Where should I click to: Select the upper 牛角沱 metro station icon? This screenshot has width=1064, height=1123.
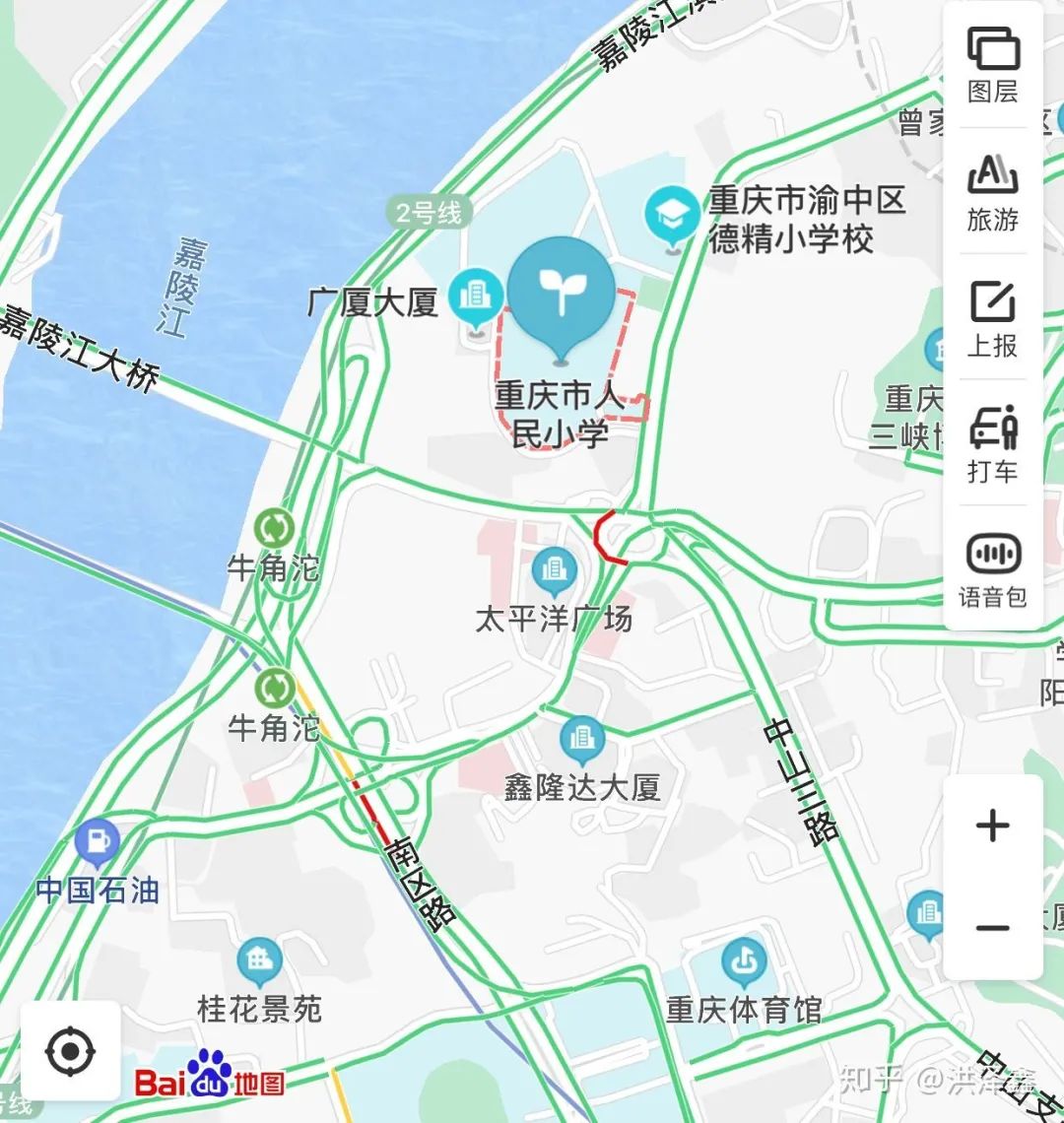pyautogui.click(x=274, y=527)
